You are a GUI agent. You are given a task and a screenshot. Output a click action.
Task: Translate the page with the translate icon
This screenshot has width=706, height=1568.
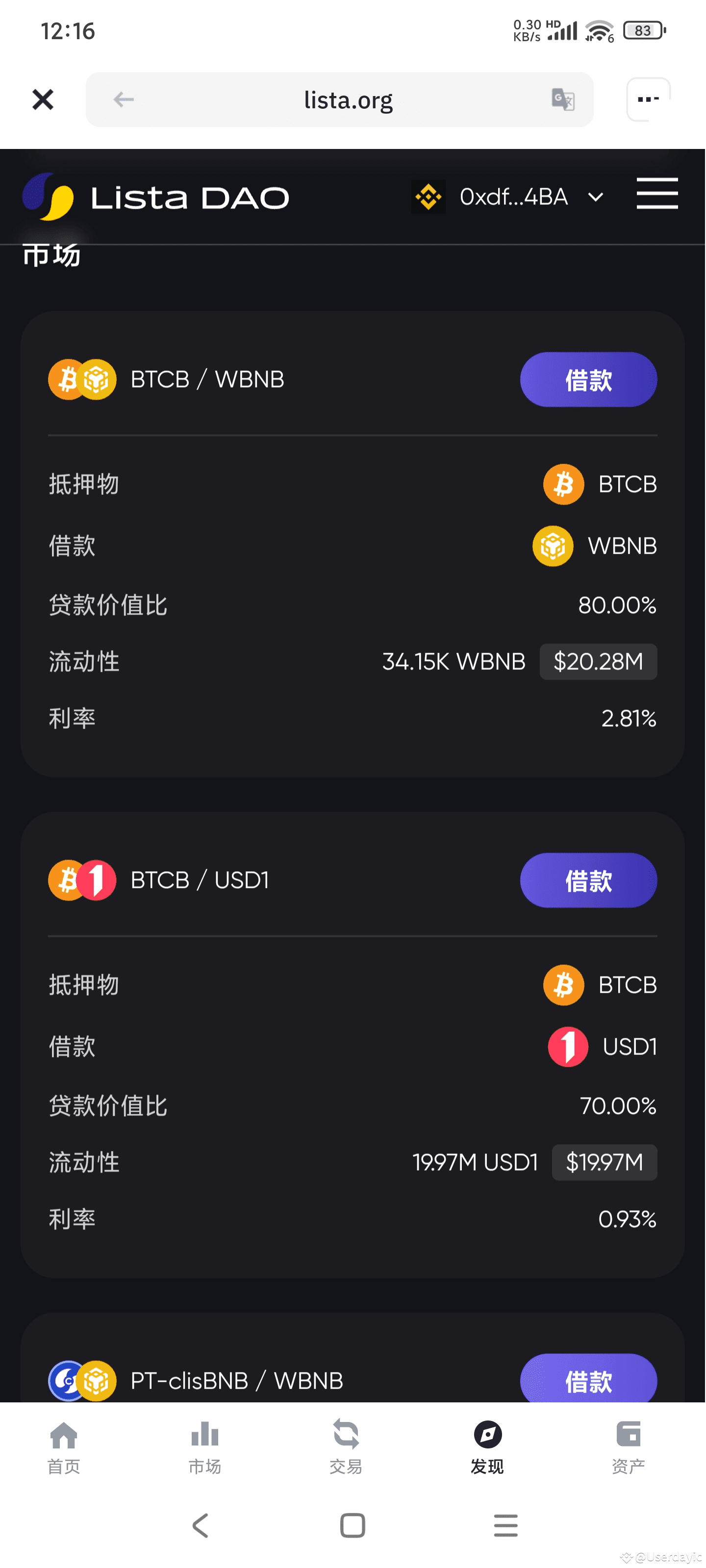[563, 99]
